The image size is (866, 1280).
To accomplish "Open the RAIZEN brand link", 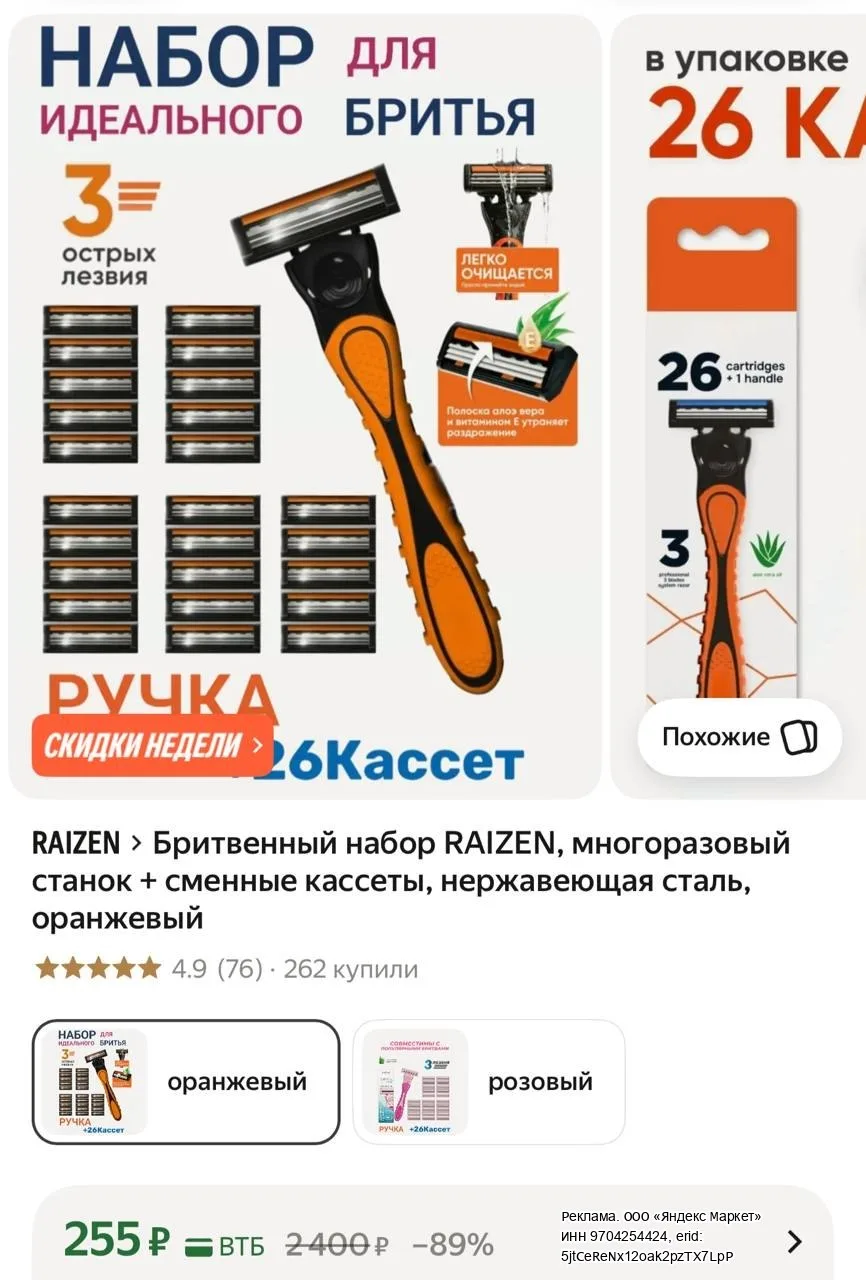I will [x=76, y=844].
